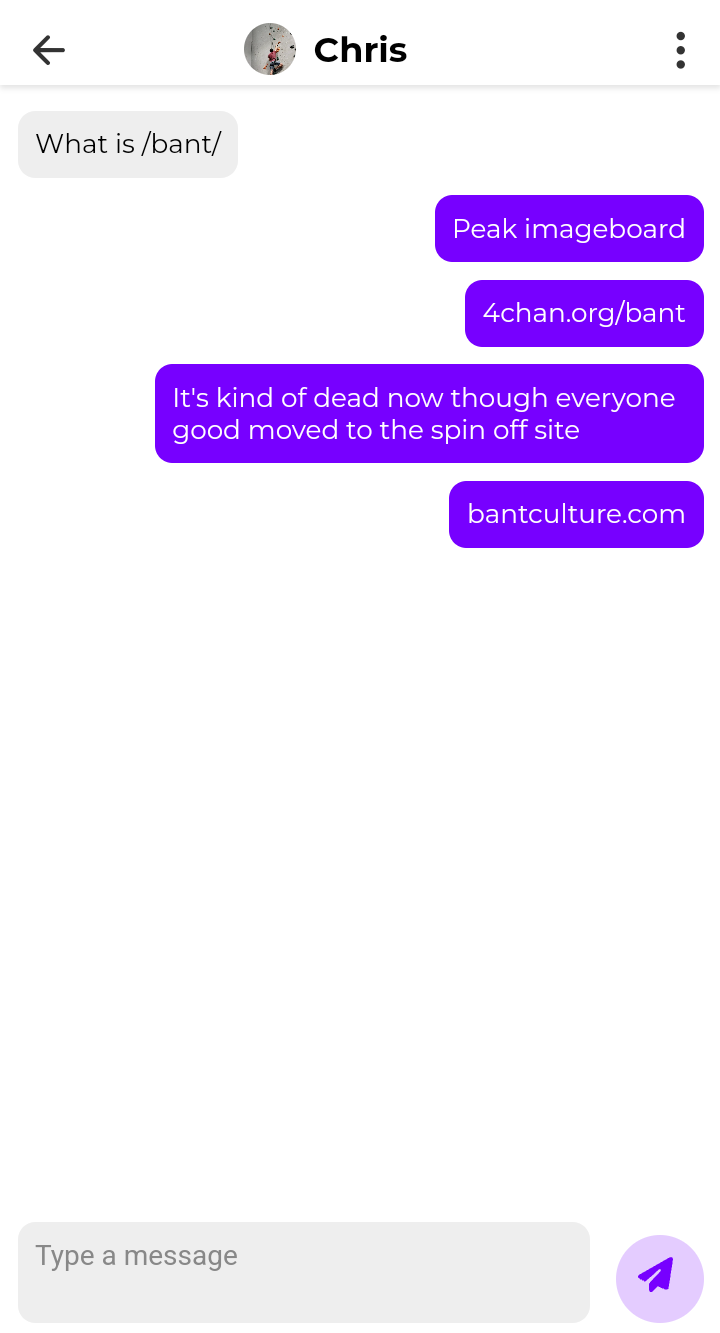Open the three-dot overflow menu
The image size is (720, 1333).
(680, 50)
